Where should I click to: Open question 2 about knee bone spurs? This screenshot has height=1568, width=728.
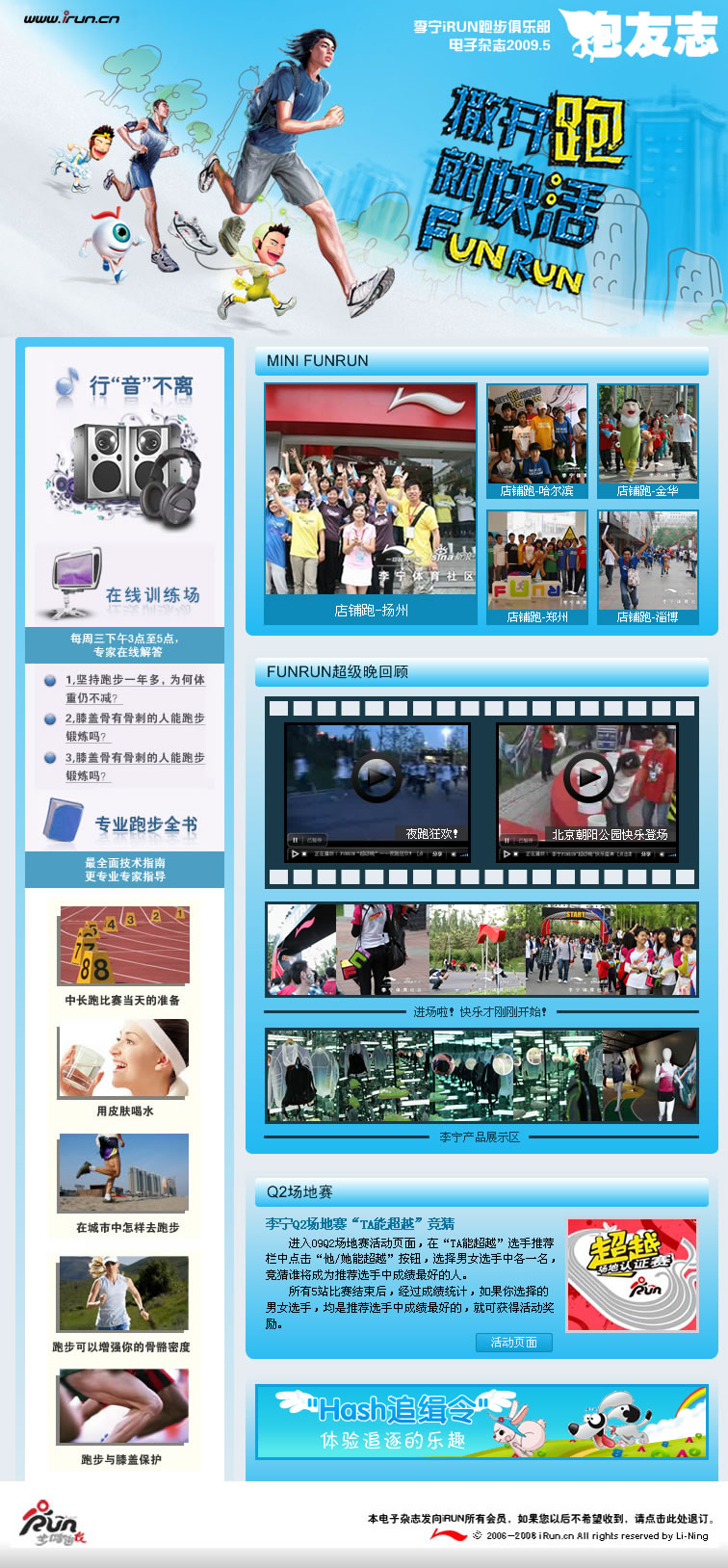coord(134,719)
